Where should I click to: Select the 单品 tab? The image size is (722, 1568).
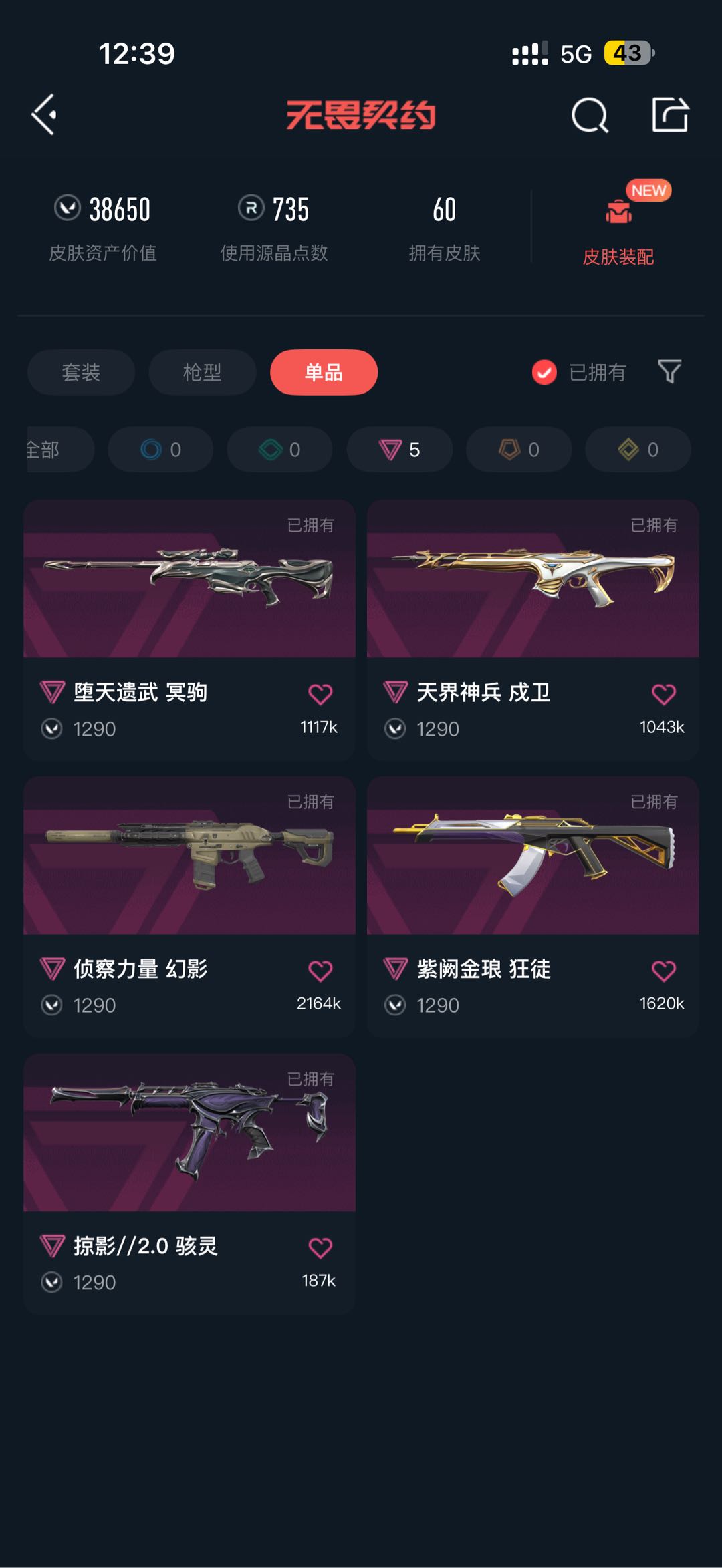pyautogui.click(x=324, y=372)
